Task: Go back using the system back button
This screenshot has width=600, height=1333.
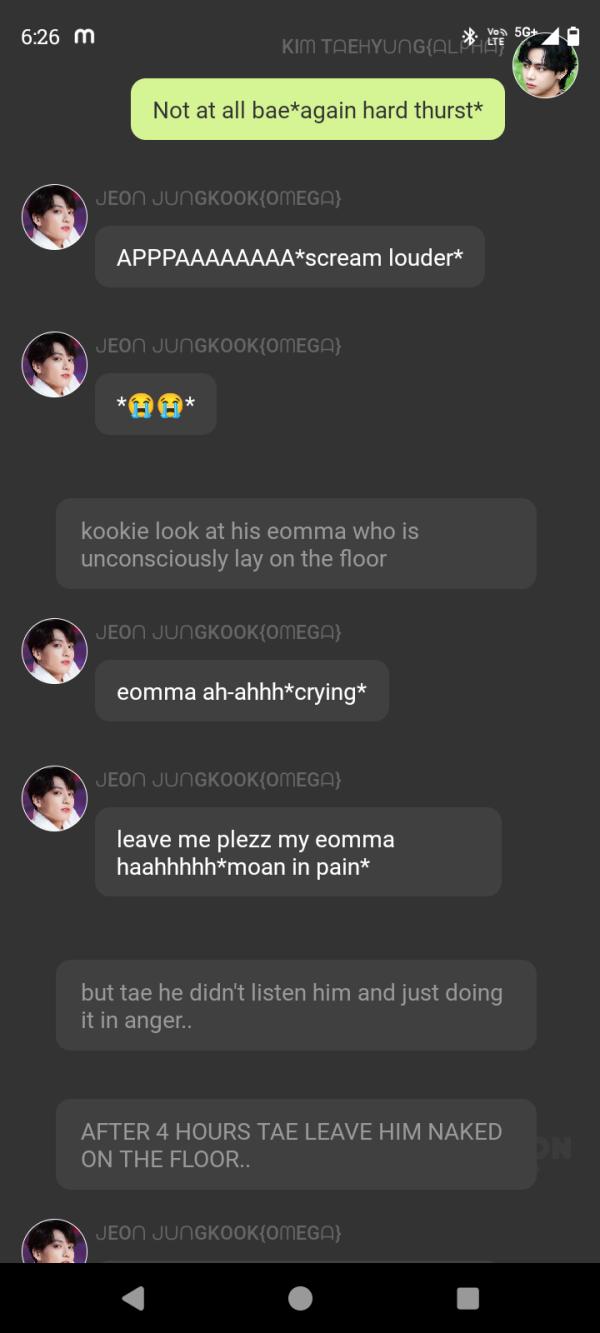Action: (x=133, y=1298)
